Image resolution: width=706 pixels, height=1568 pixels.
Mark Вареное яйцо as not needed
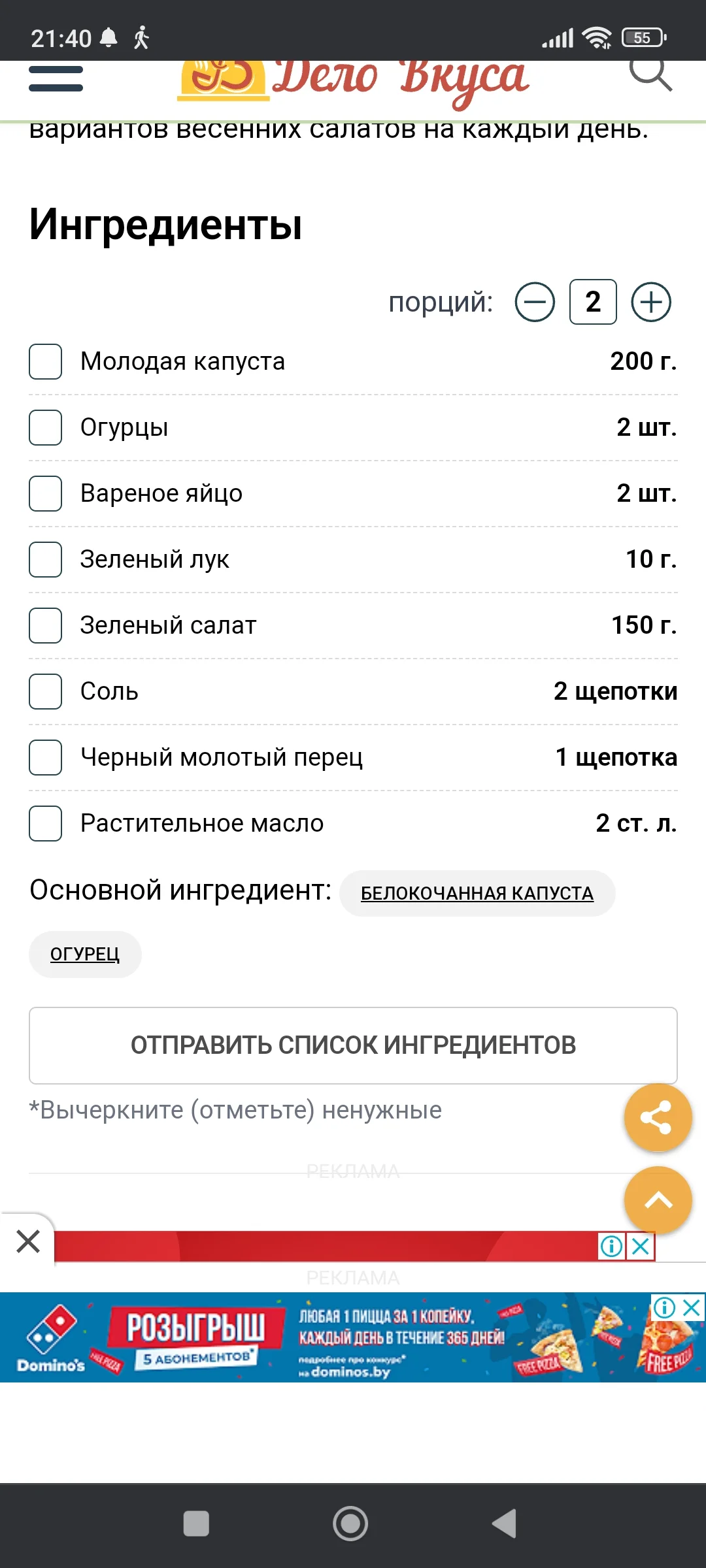click(x=44, y=494)
